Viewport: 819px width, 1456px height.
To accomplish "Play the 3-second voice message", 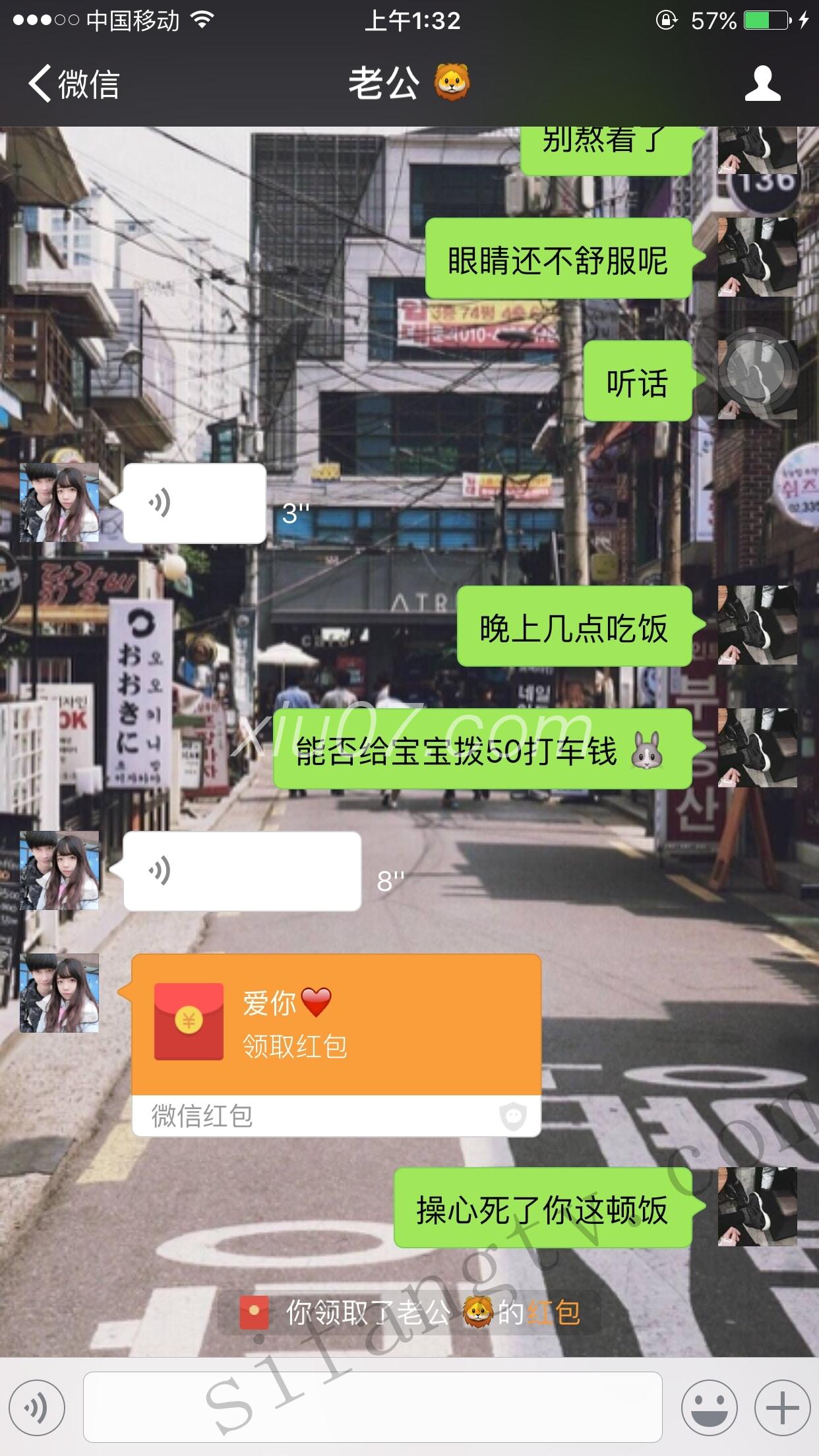I will [x=195, y=504].
